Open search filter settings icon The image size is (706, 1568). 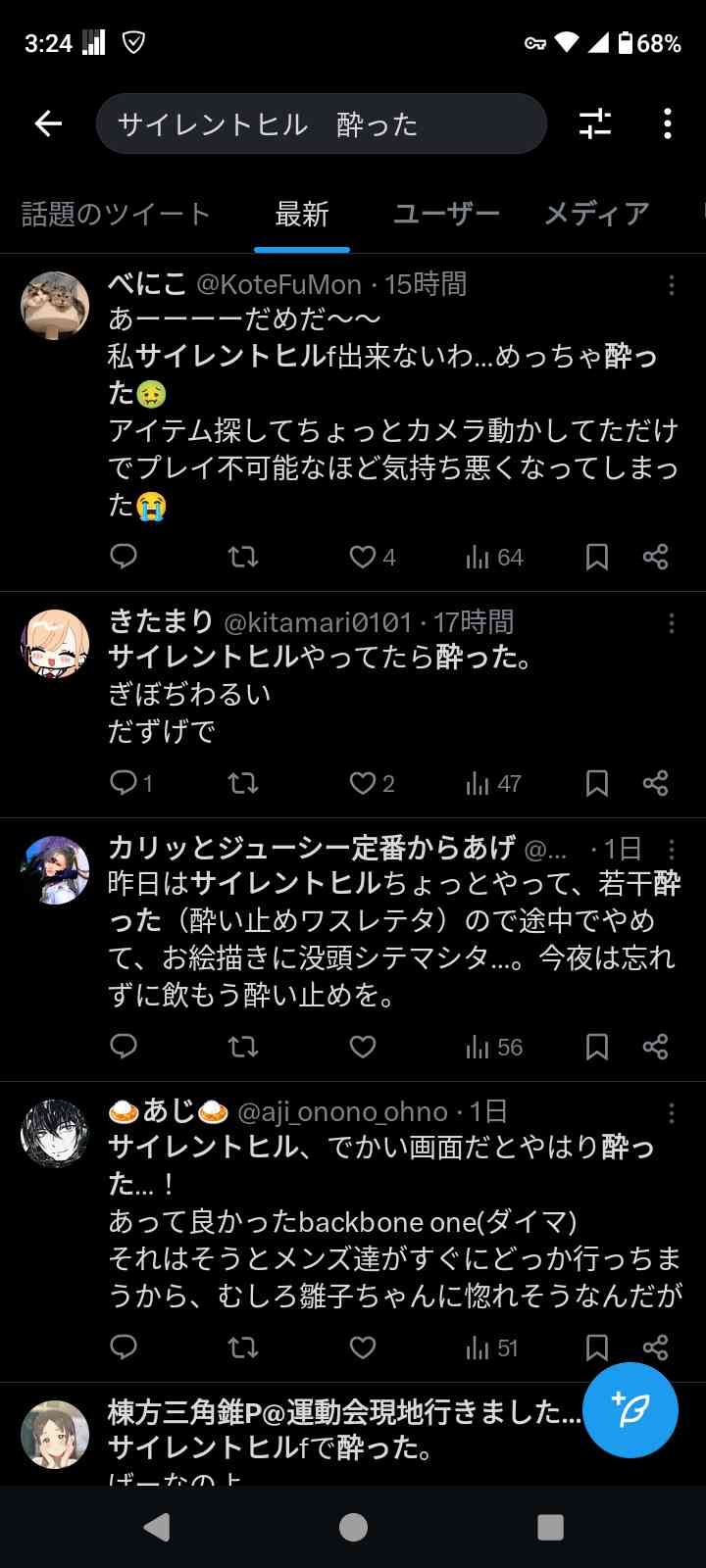595,123
